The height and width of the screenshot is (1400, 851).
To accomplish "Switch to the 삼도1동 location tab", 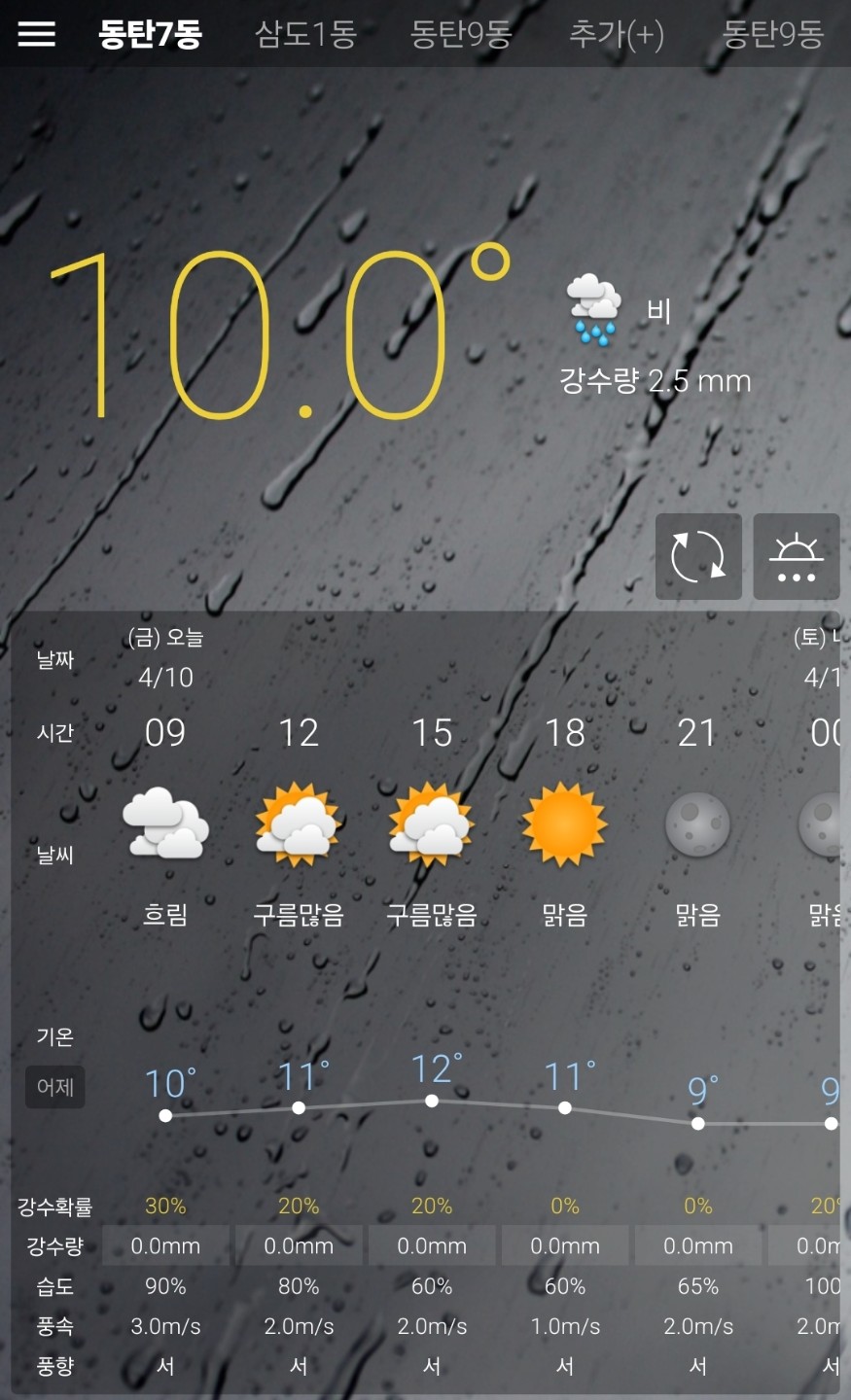I will tap(305, 34).
